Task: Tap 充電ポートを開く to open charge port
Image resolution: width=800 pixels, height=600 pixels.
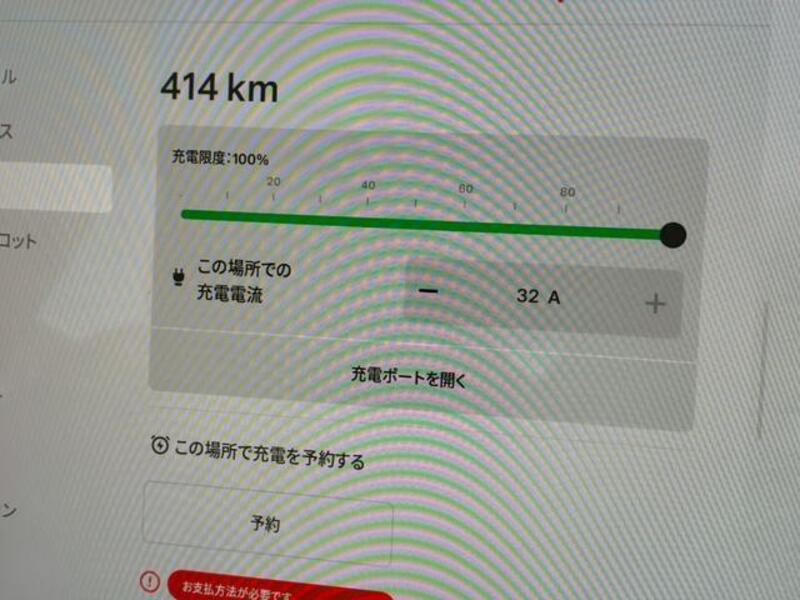Action: tap(410, 379)
